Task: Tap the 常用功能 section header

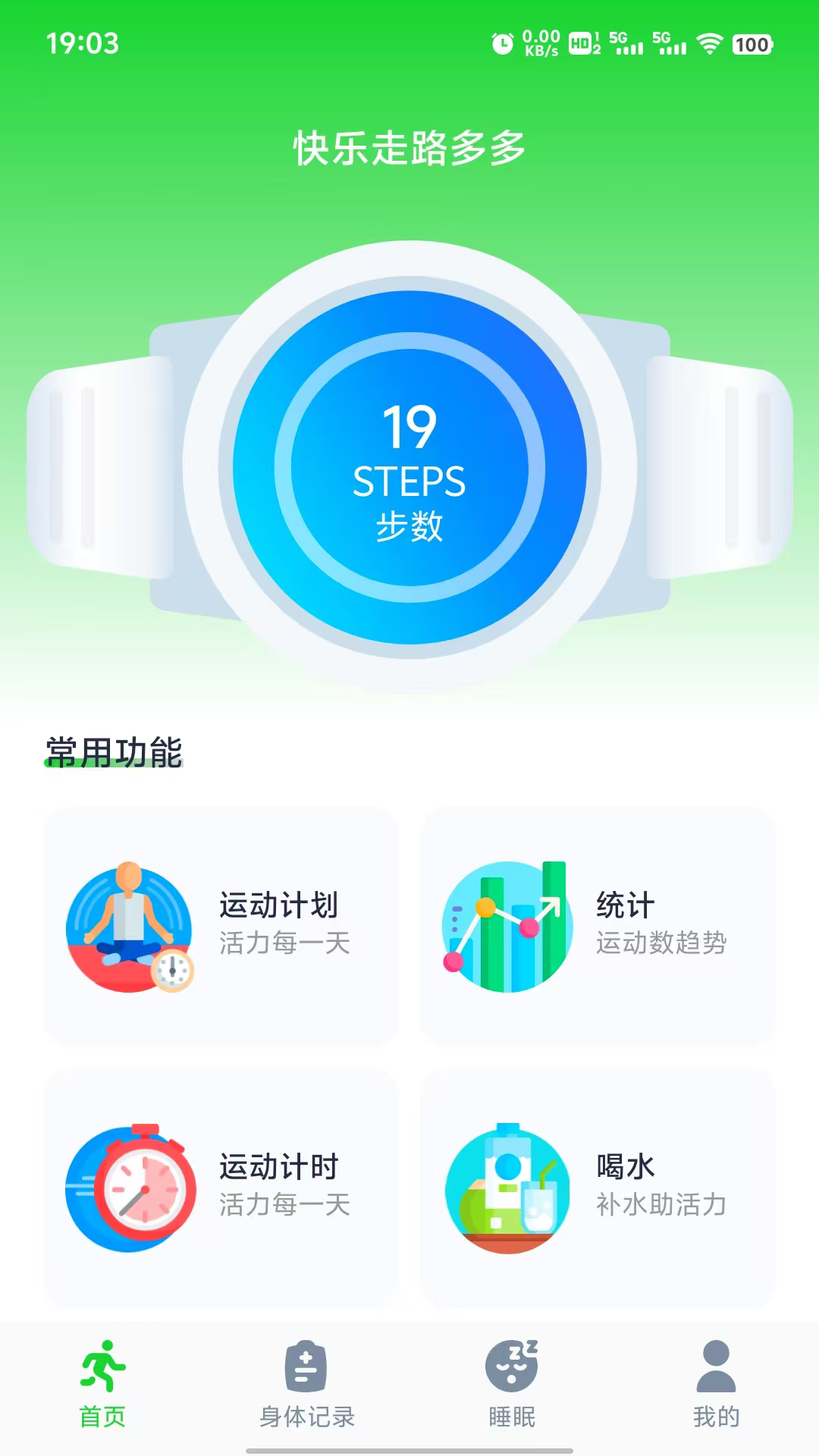Action: (x=114, y=751)
